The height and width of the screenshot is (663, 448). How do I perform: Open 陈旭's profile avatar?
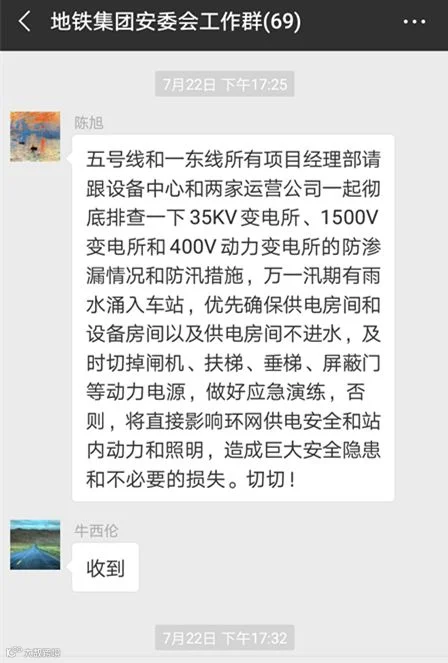click(x=35, y=137)
